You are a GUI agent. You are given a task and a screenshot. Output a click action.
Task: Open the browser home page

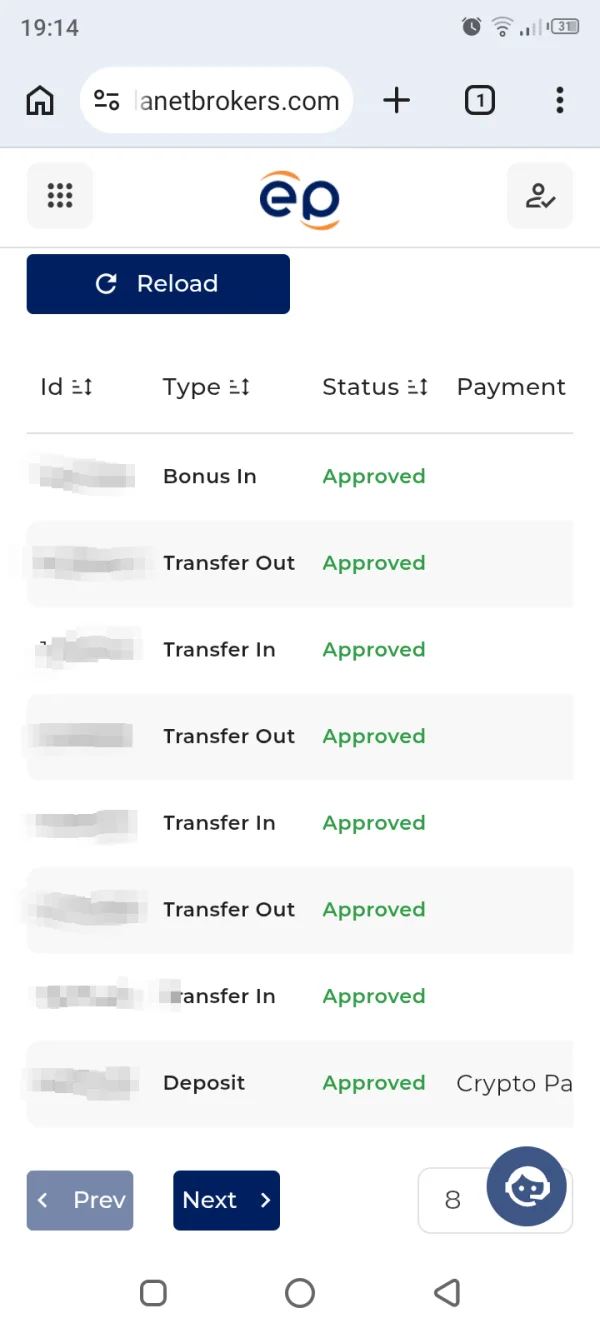pyautogui.click(x=40, y=100)
